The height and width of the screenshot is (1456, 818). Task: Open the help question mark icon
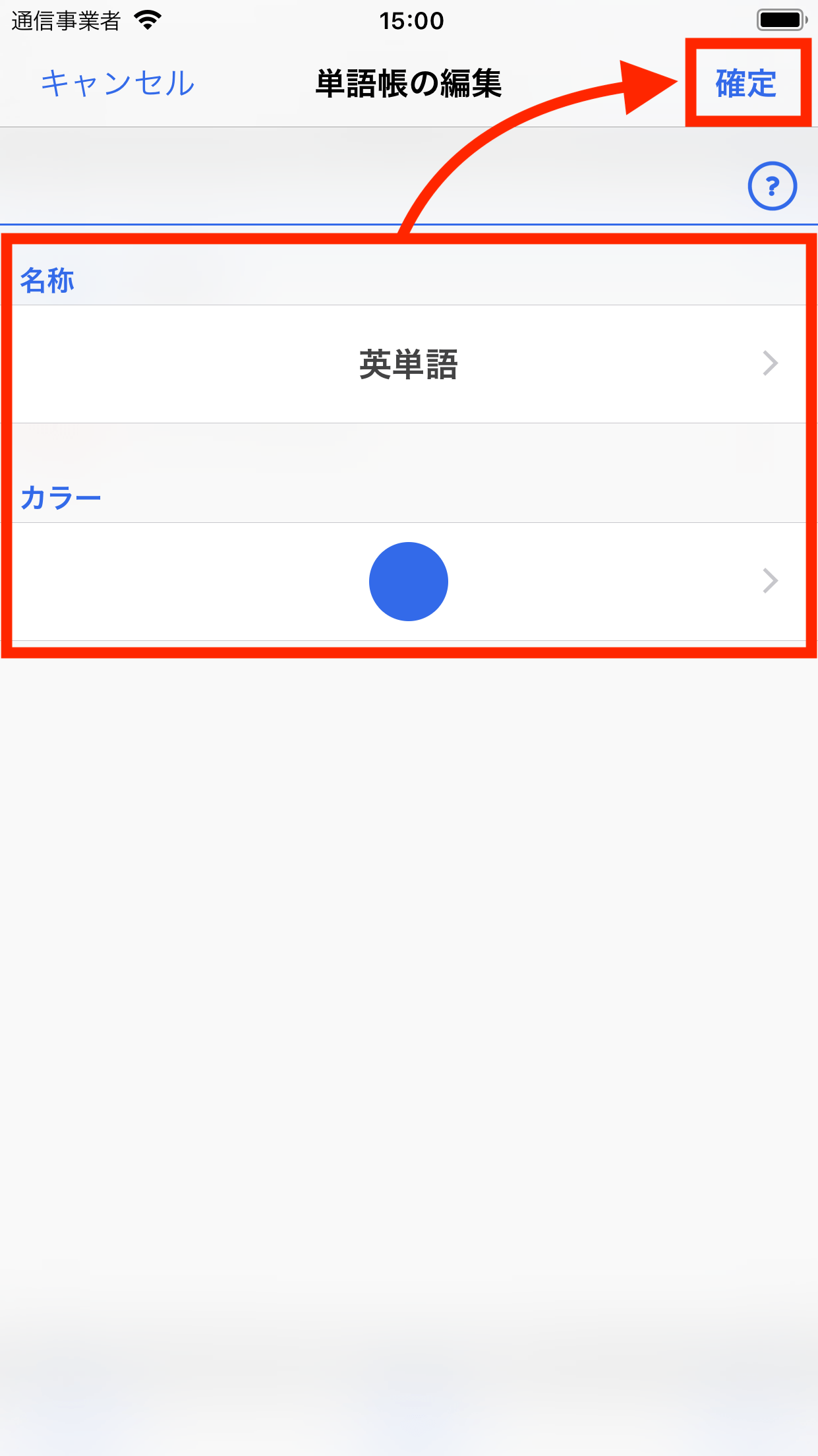point(773,186)
